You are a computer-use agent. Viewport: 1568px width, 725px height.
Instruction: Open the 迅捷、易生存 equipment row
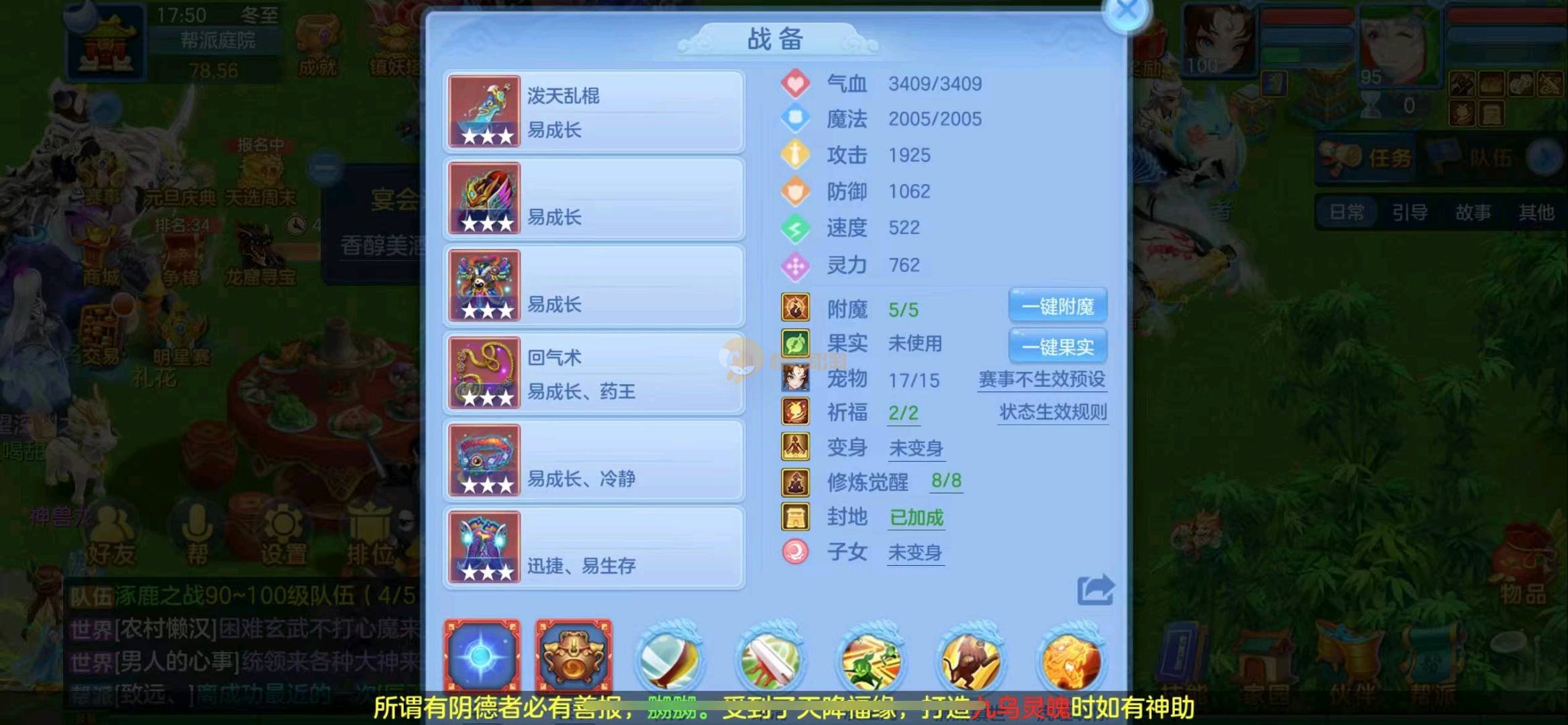coord(594,548)
